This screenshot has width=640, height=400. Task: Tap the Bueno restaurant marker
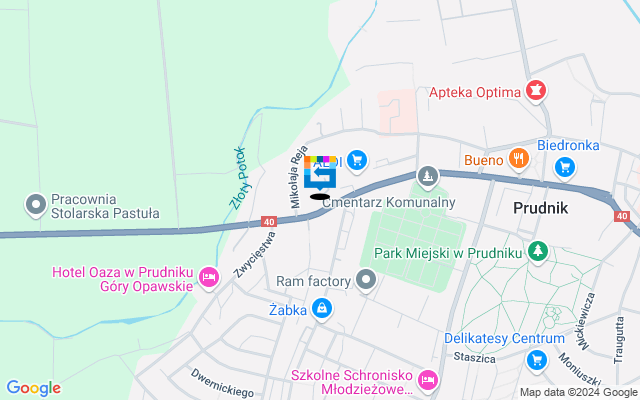(518, 158)
